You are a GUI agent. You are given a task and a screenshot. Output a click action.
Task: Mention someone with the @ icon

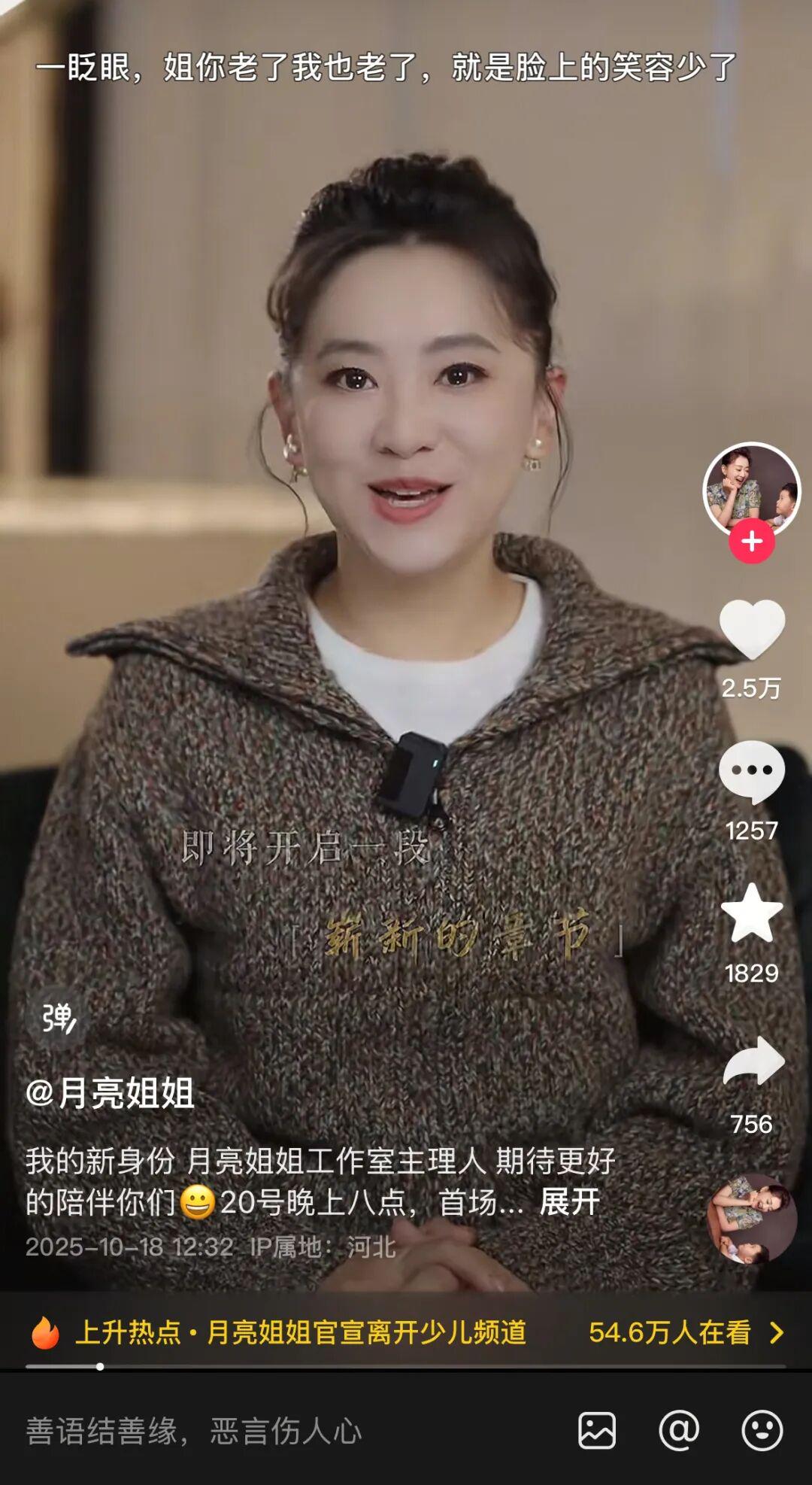pos(679,1430)
